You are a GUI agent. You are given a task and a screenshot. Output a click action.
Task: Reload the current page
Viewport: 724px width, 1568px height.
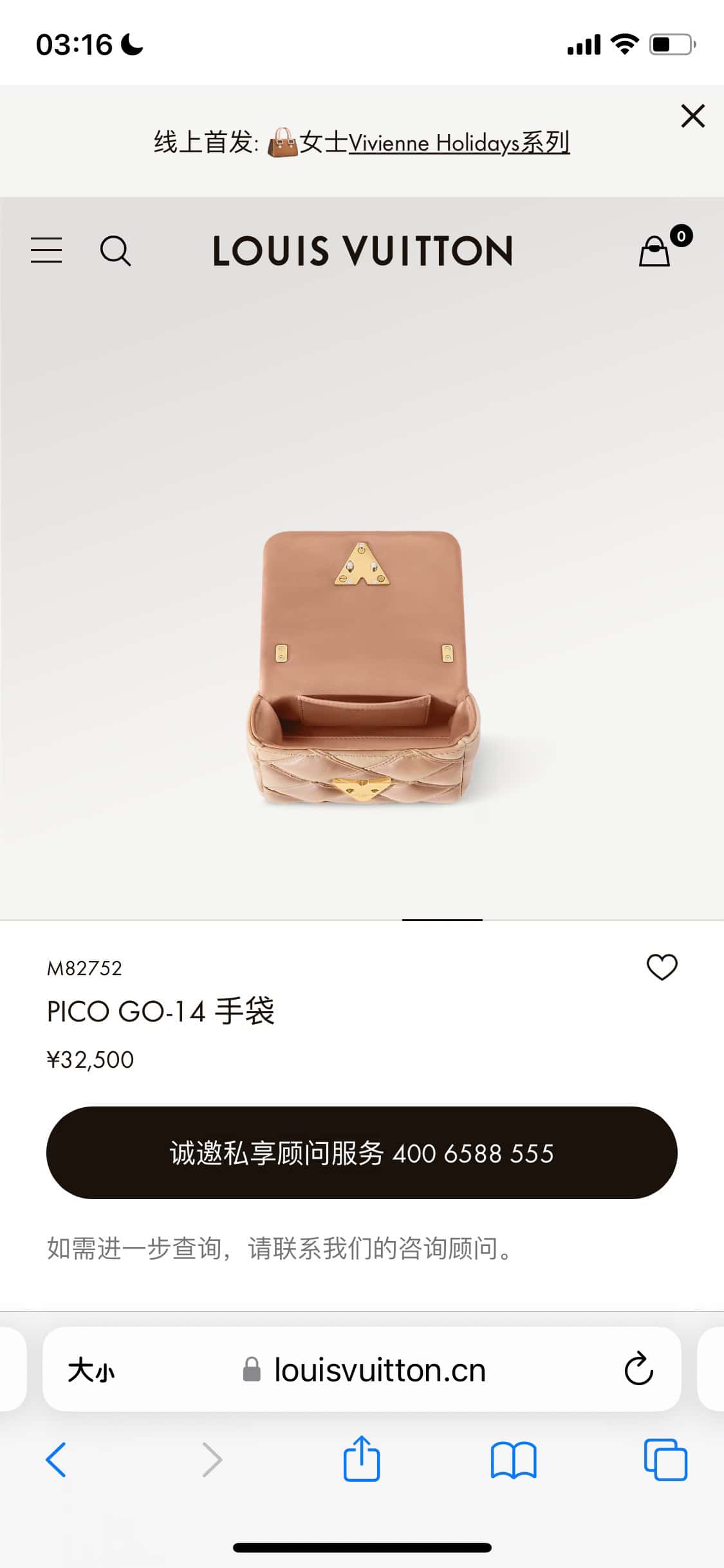click(638, 1369)
